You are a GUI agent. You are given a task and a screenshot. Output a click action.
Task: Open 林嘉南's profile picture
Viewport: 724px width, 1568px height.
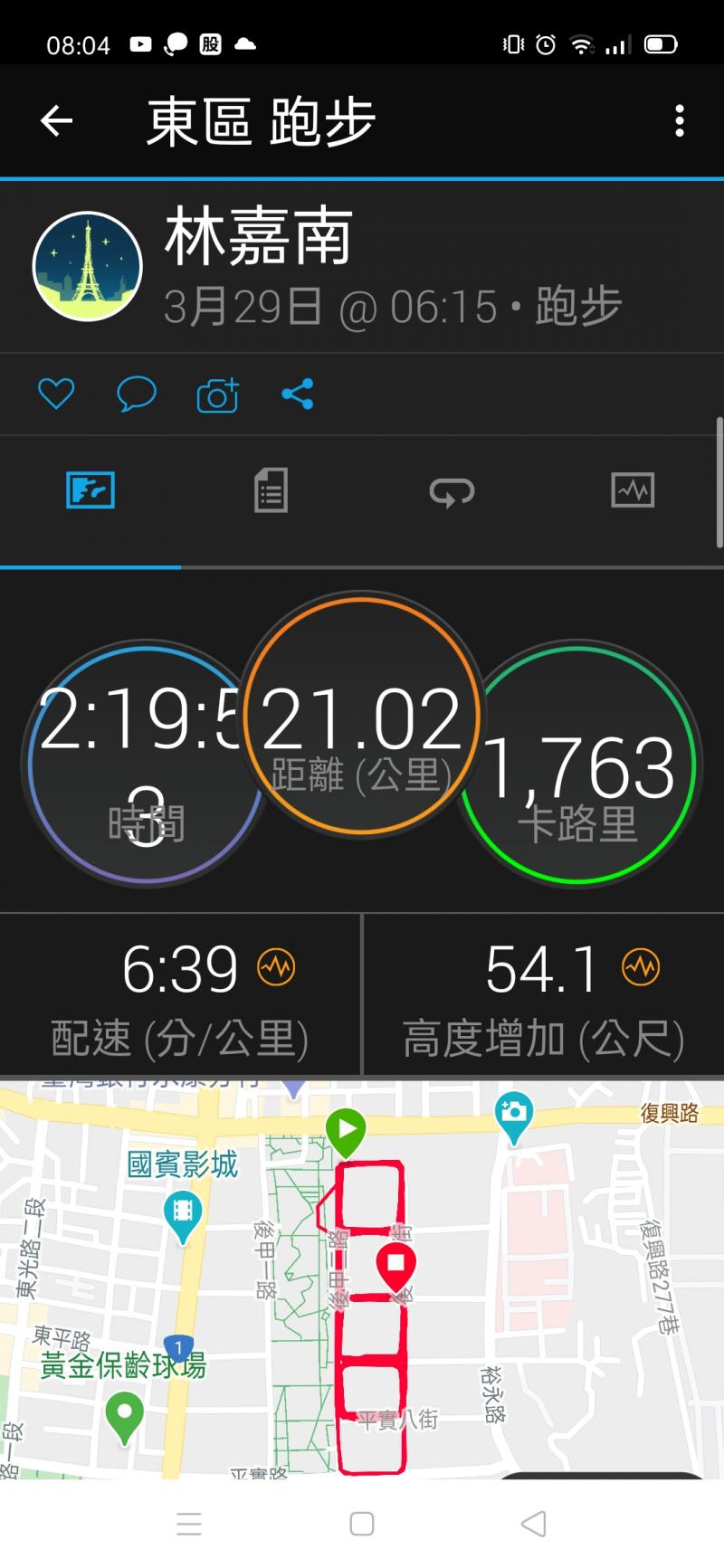tap(88, 266)
